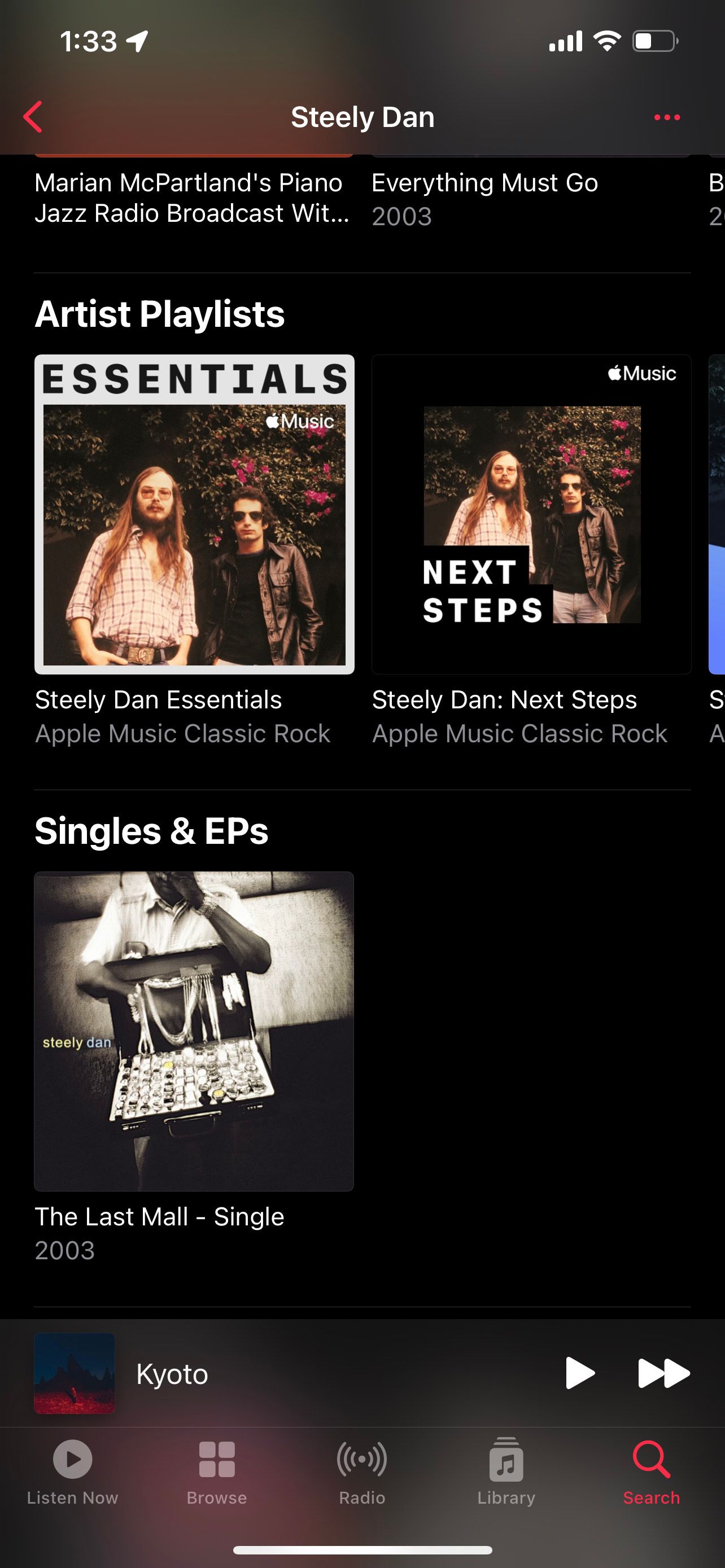This screenshot has width=725, height=1568.
Task: Open Steely Dan: Next Steps playlist
Action: pos(531,514)
